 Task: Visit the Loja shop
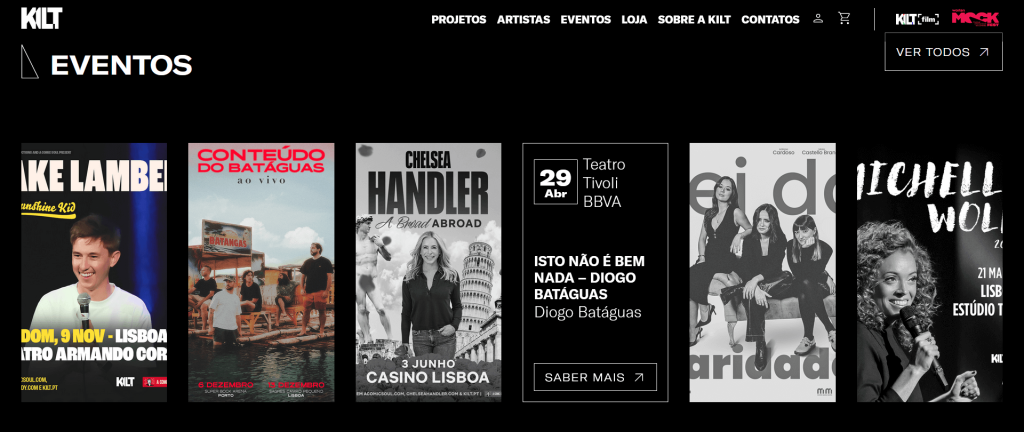tap(634, 19)
